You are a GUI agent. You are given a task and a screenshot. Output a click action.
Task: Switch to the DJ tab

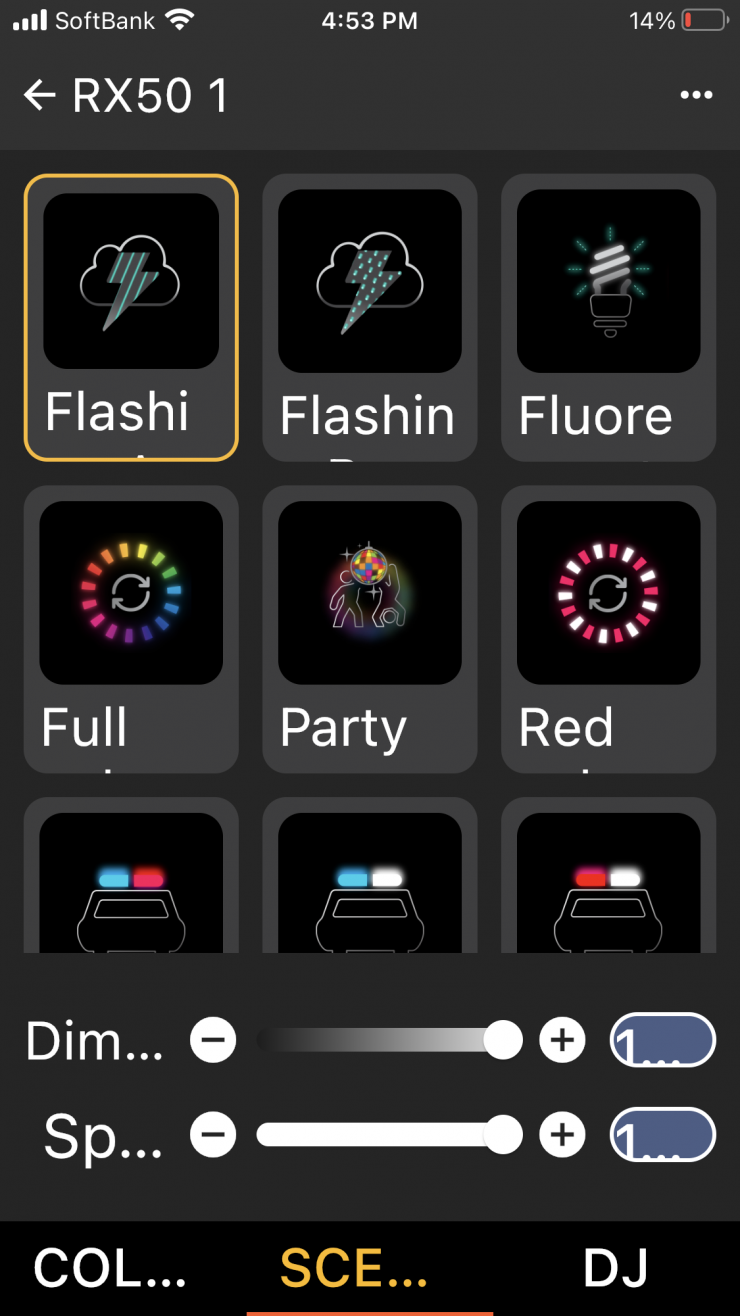tap(615, 1268)
